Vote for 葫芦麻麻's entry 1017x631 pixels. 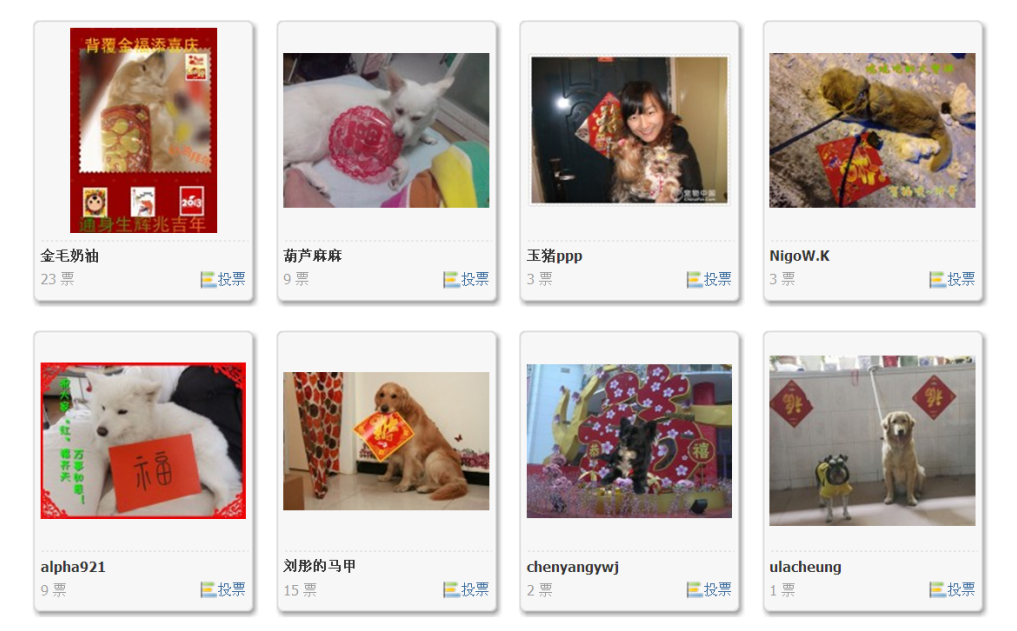pos(467,279)
